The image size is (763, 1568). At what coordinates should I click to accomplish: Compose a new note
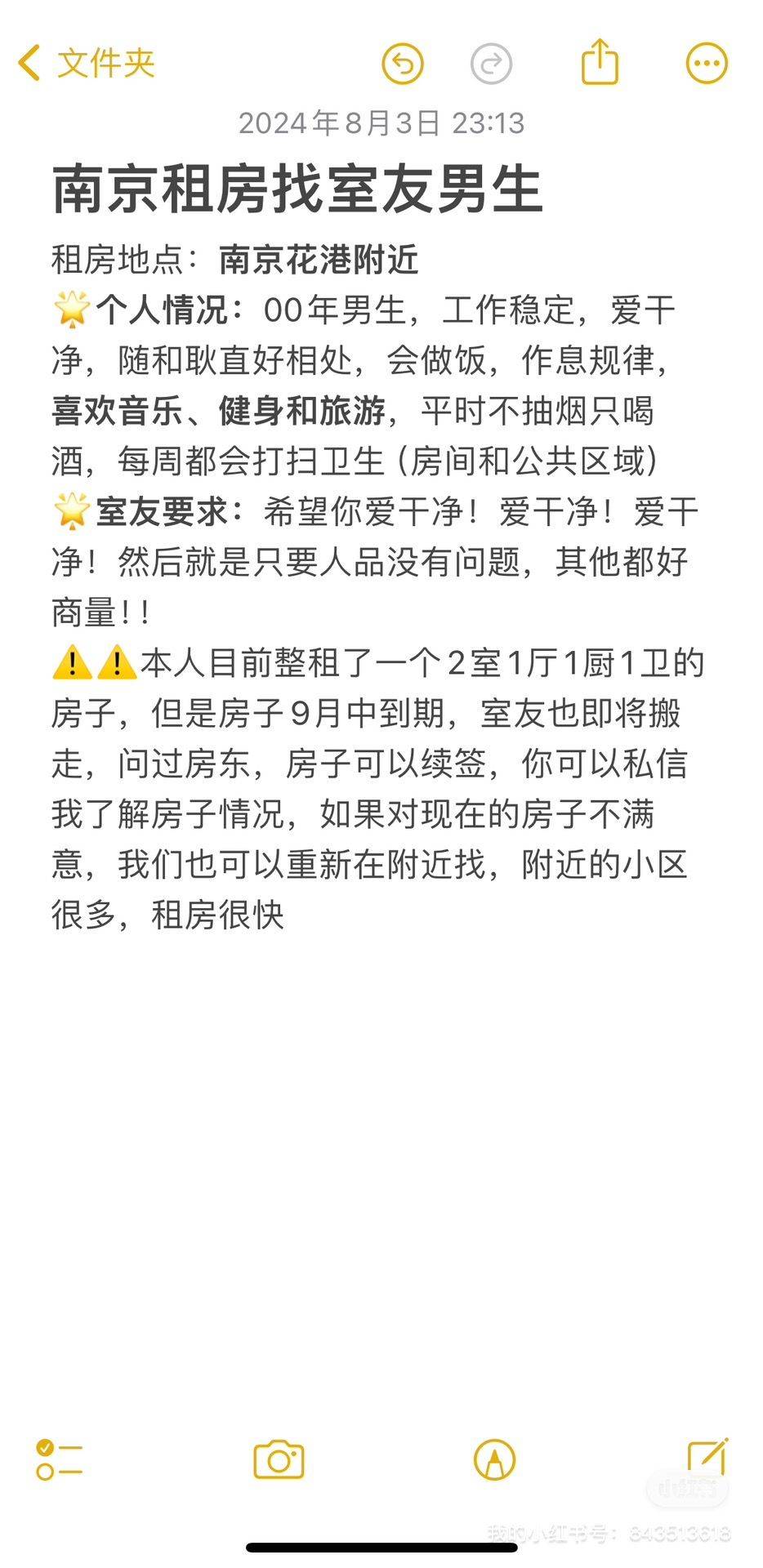click(707, 1459)
